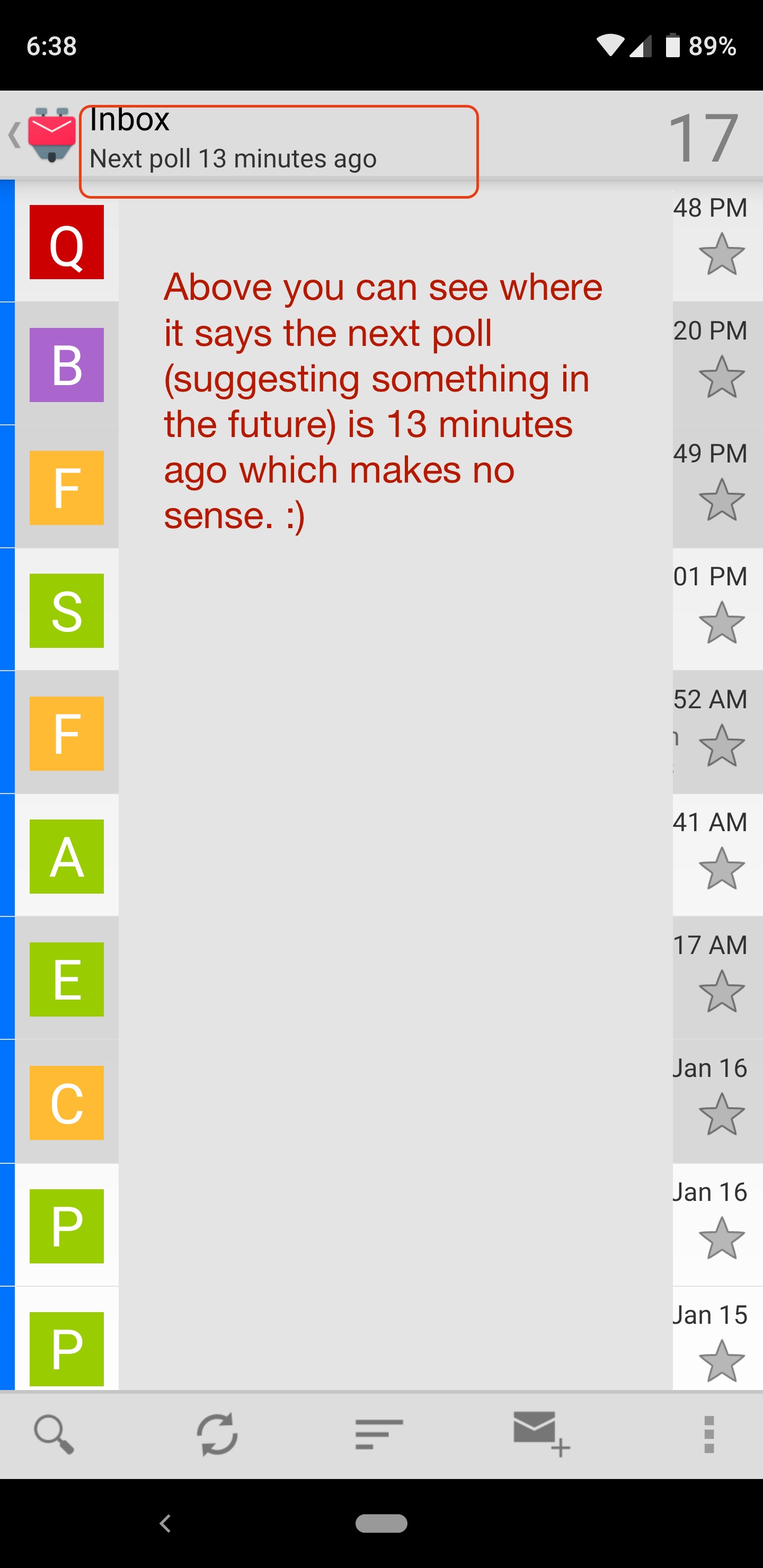Select the red Q sender avatar
The height and width of the screenshot is (1568, 763).
pyautogui.click(x=67, y=242)
